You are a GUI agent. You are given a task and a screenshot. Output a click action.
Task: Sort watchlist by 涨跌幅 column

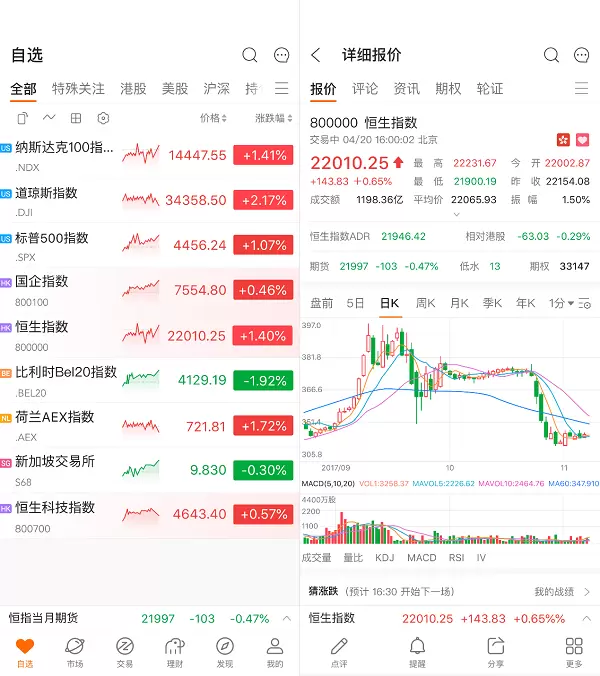pos(270,118)
